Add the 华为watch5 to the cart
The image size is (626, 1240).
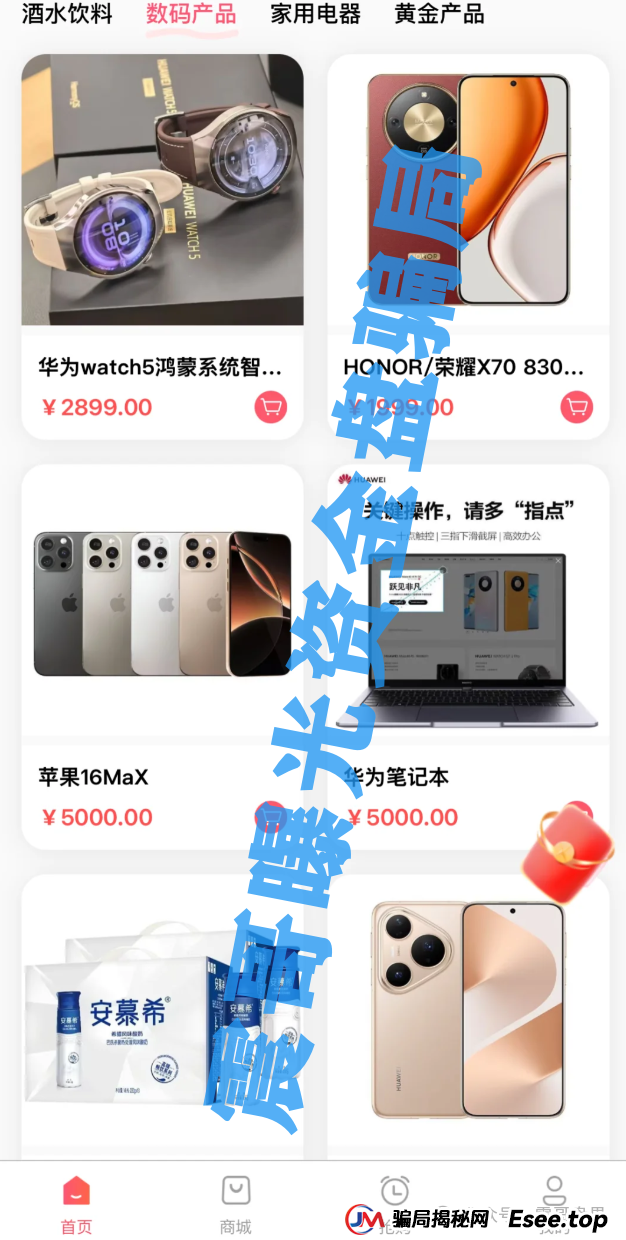tap(271, 407)
